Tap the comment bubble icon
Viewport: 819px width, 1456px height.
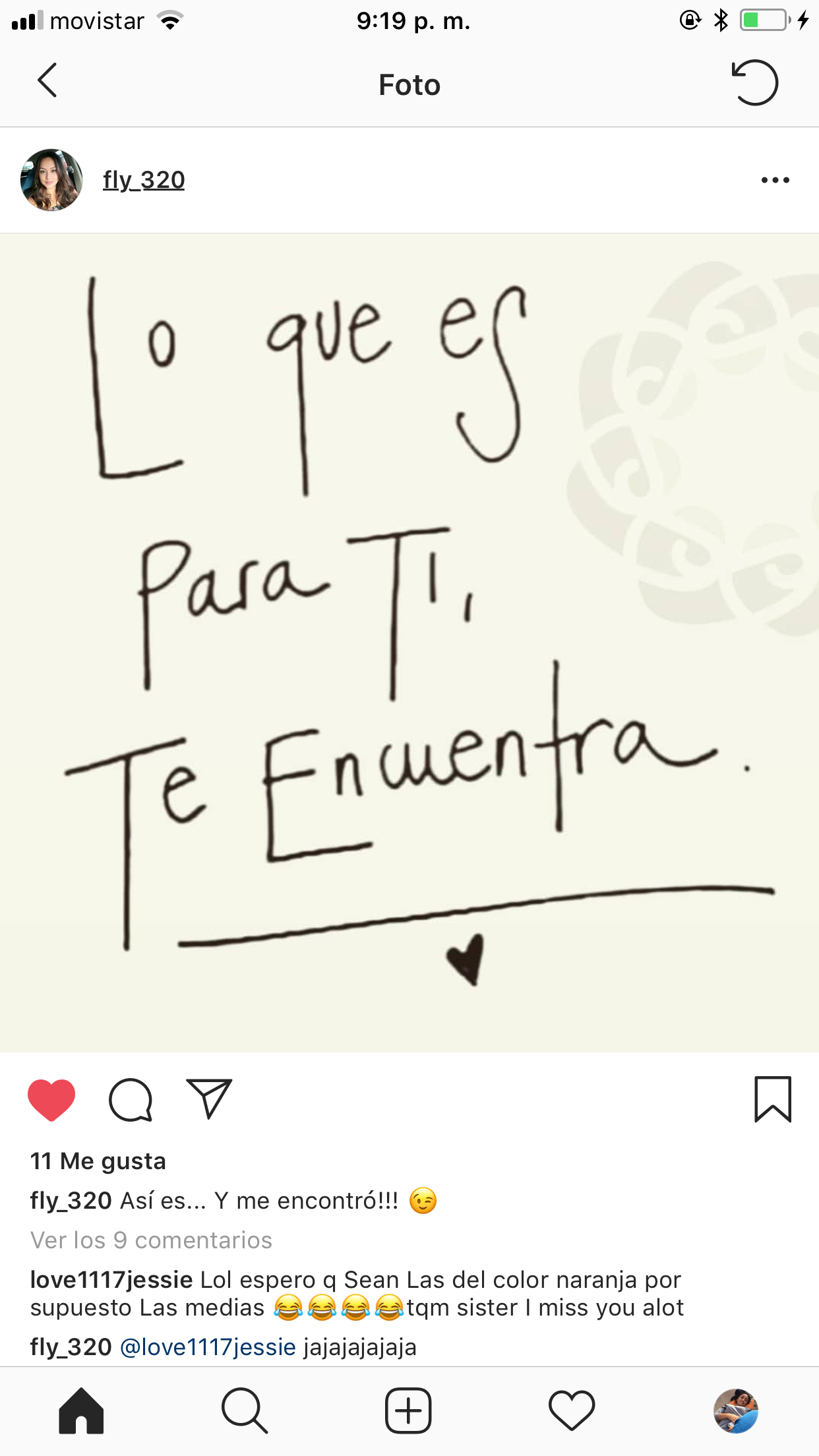coord(131,1099)
